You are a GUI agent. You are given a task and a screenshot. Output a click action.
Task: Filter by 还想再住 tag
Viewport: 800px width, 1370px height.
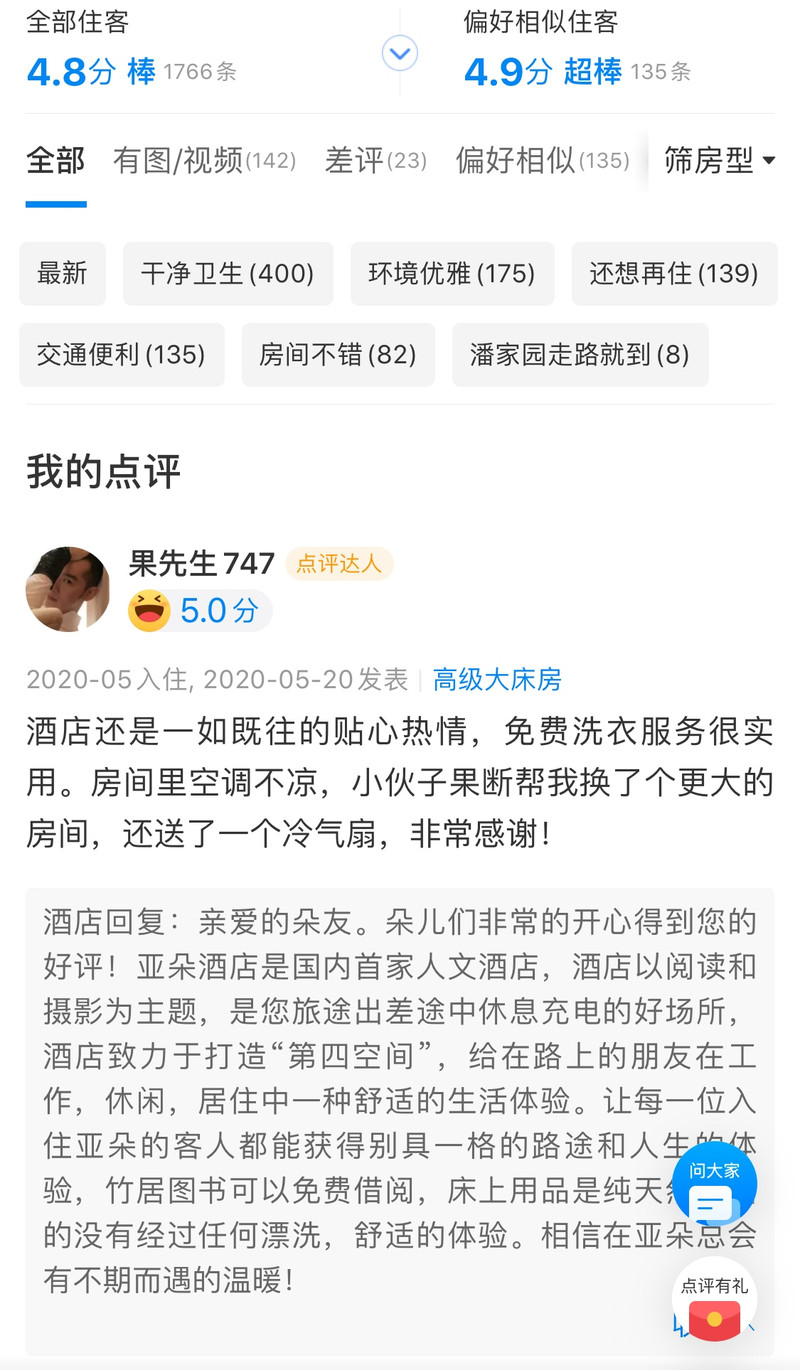click(674, 273)
